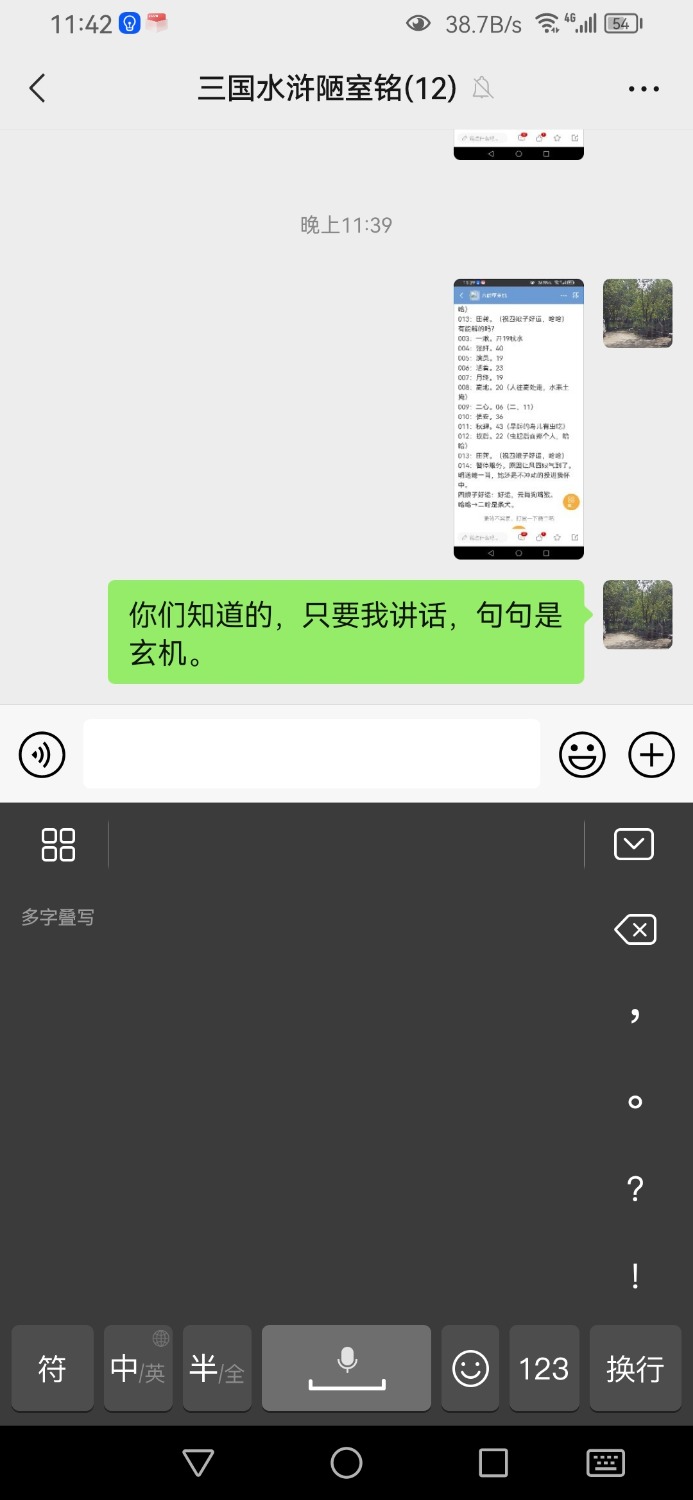The width and height of the screenshot is (693, 1500).
Task: Open the plus attachment menu
Action: pos(651,755)
